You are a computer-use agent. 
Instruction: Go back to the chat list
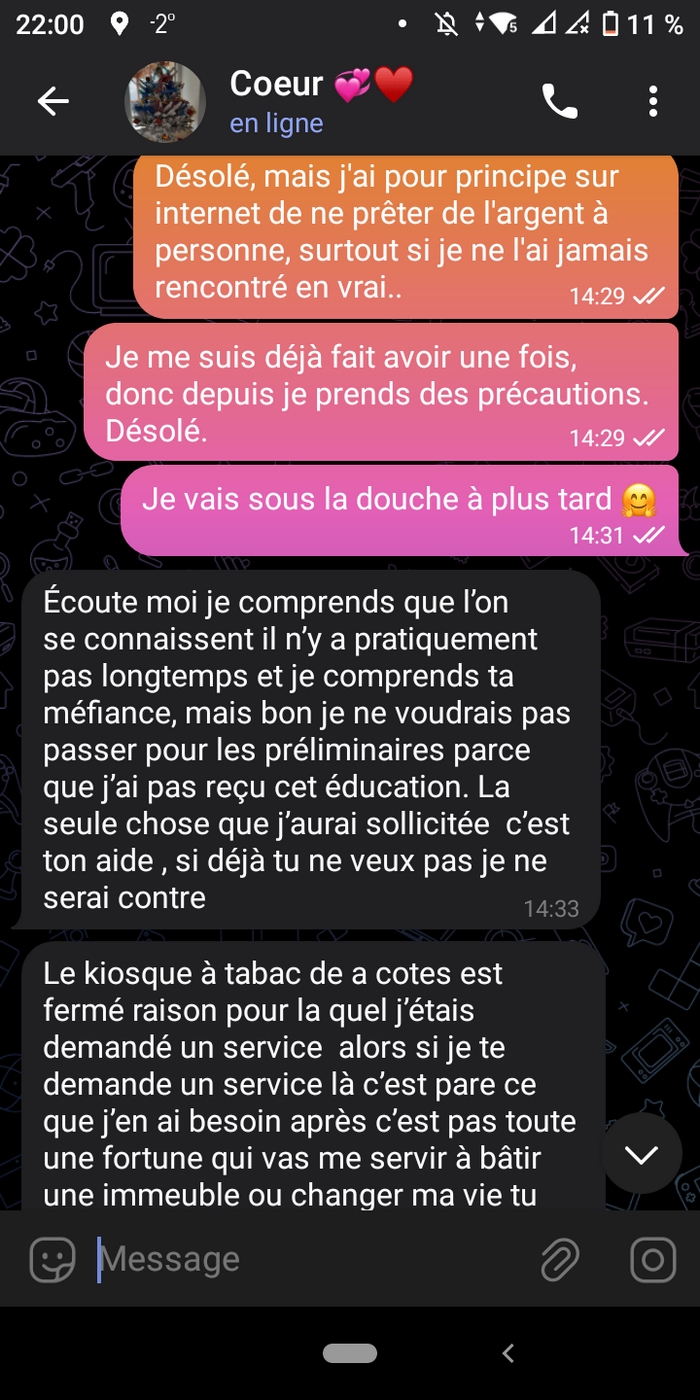click(53, 101)
